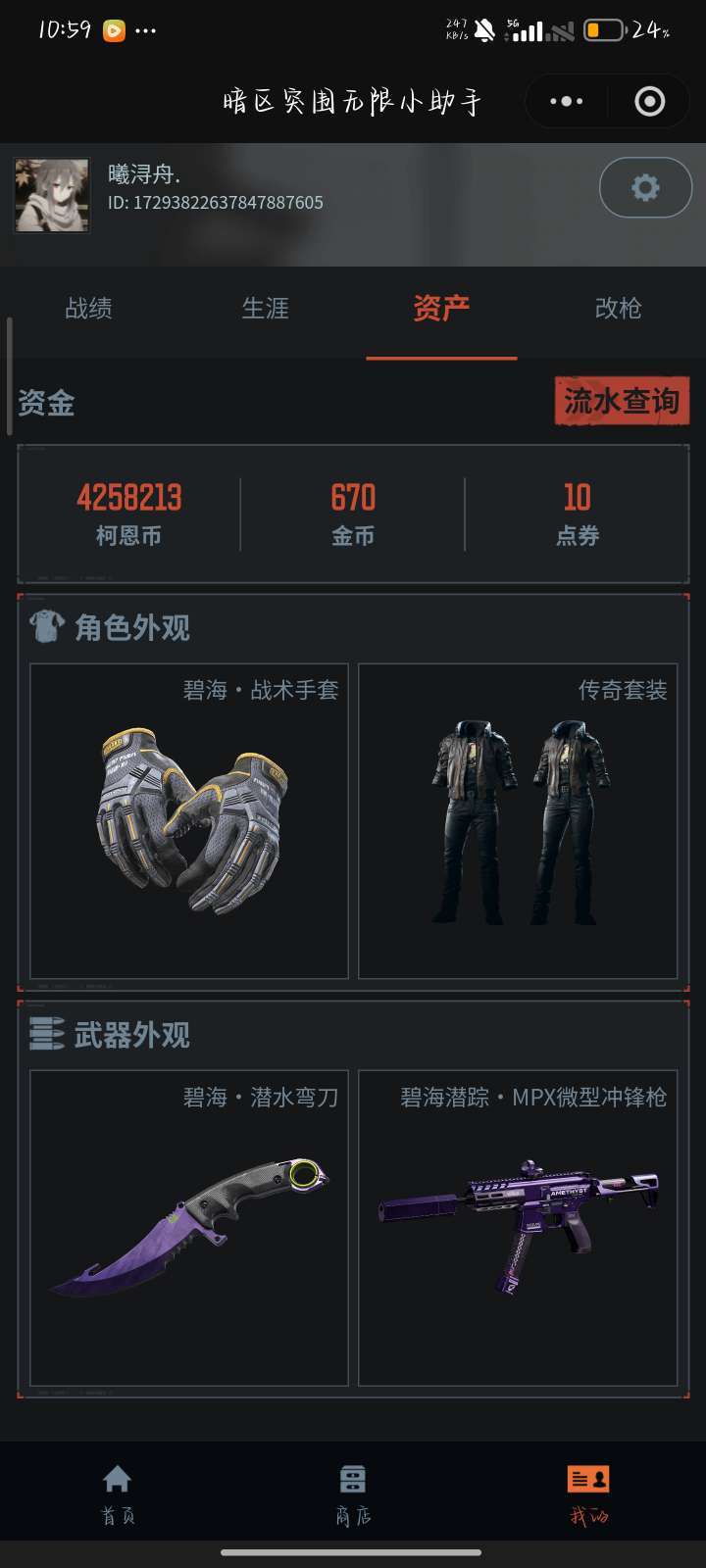Open the settings gear button
Screen dimensions: 706x1568
coord(645,187)
